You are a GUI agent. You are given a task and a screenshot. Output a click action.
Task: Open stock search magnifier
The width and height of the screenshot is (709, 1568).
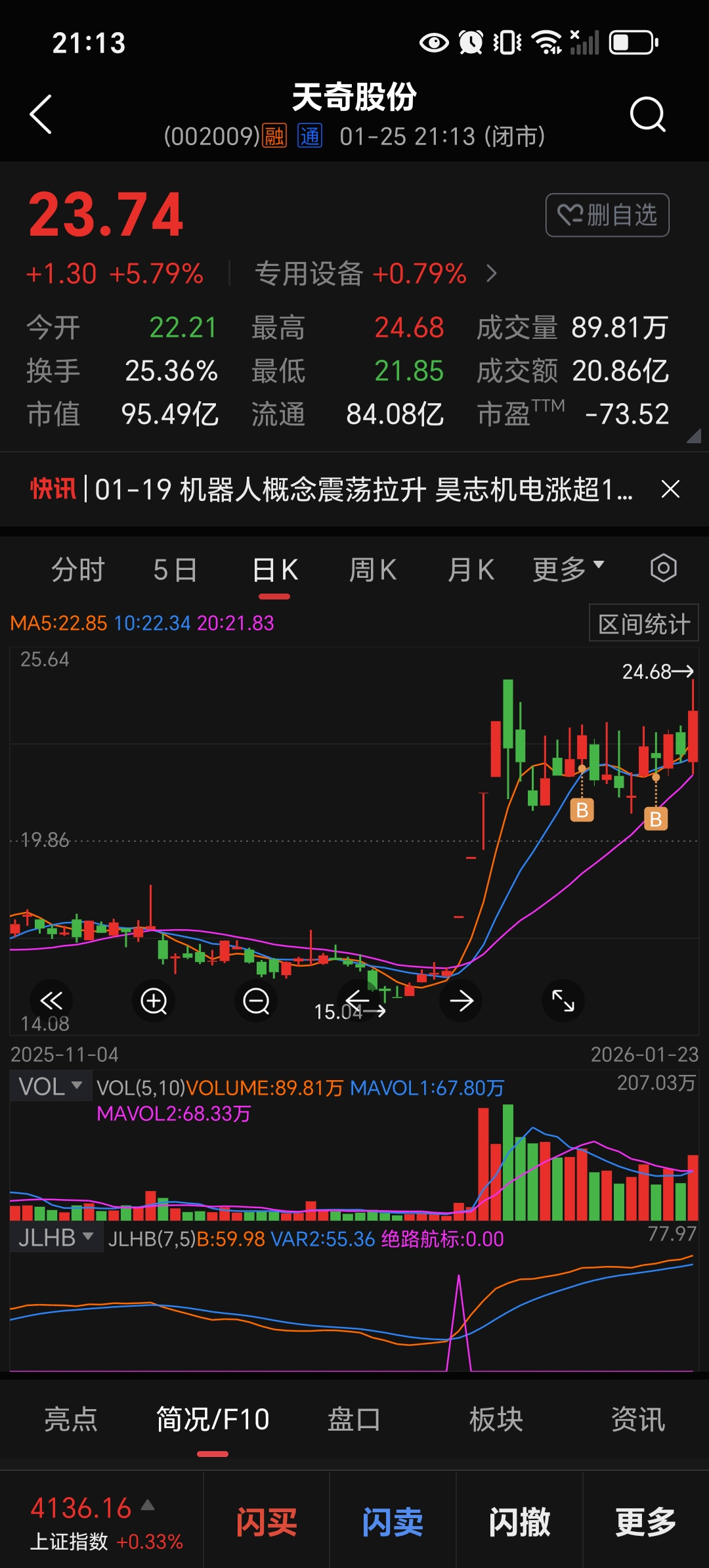(x=647, y=115)
